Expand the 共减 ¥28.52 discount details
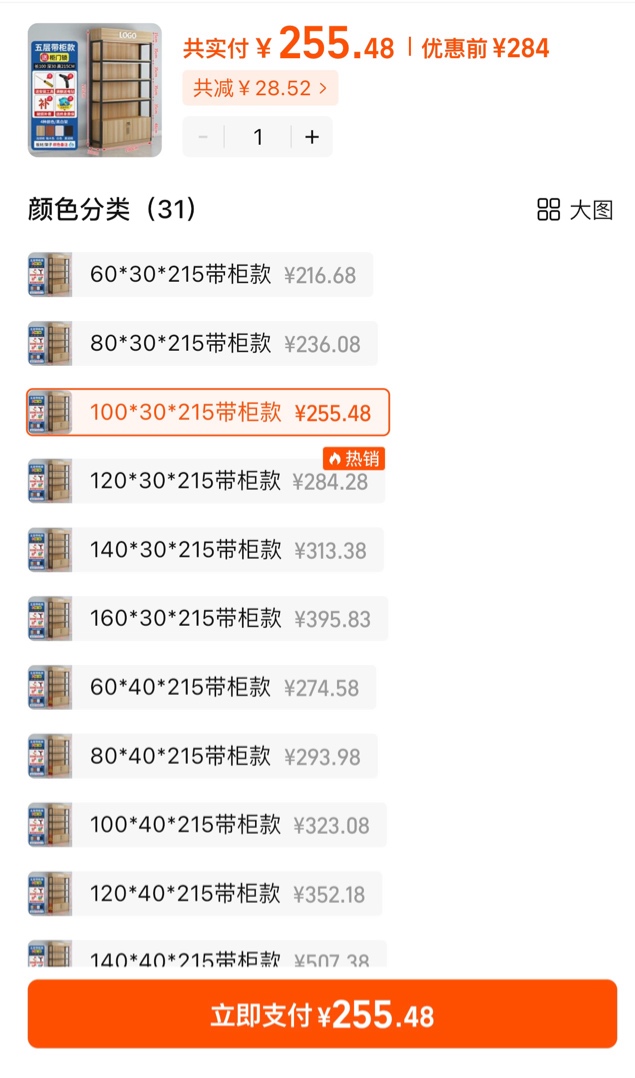Viewport: 635px width, 1078px height. coord(260,88)
